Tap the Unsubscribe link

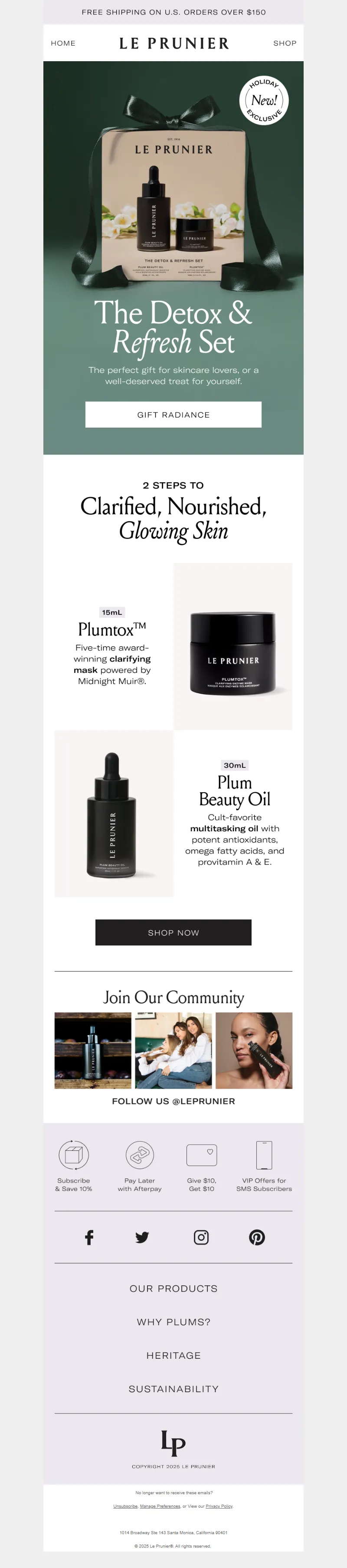coord(125,1506)
